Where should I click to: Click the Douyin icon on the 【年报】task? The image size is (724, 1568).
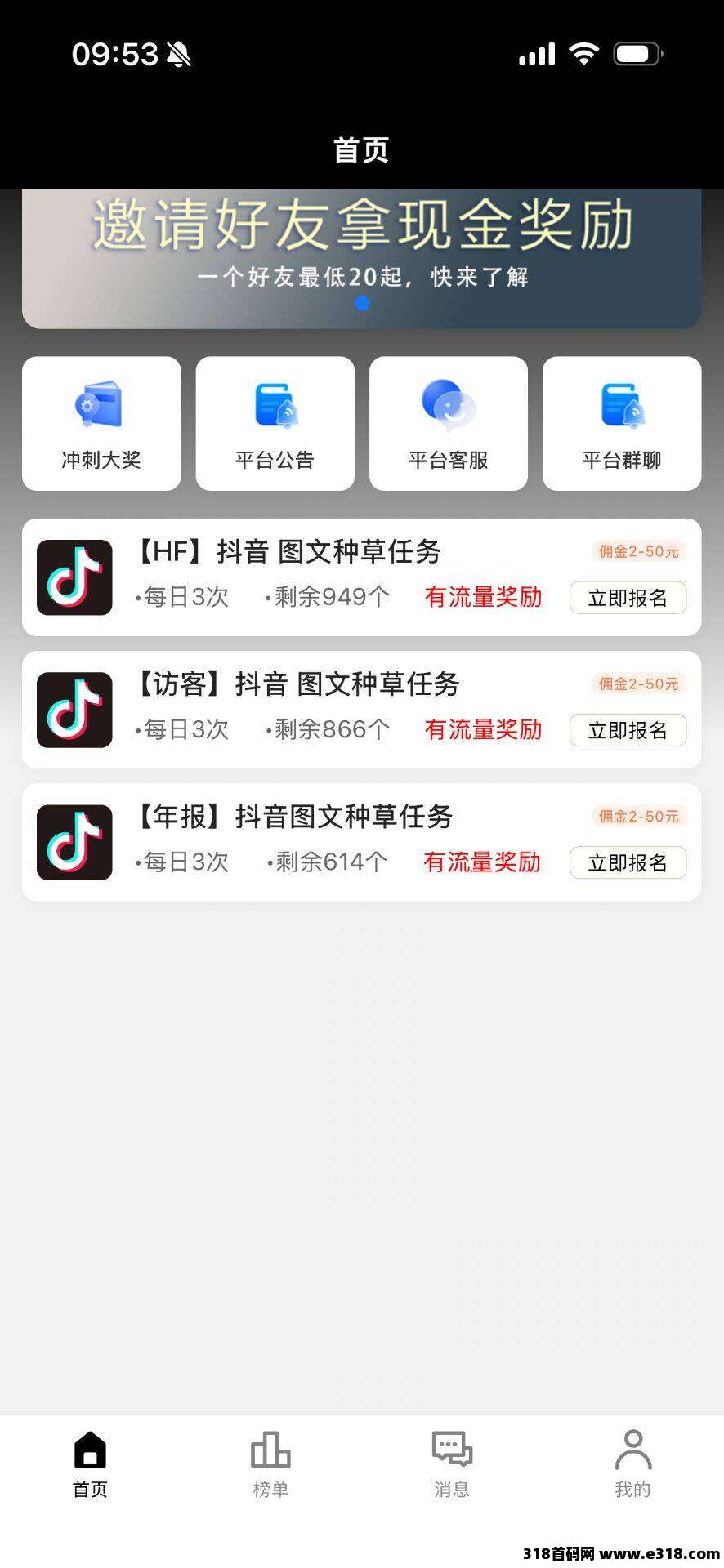(74, 842)
